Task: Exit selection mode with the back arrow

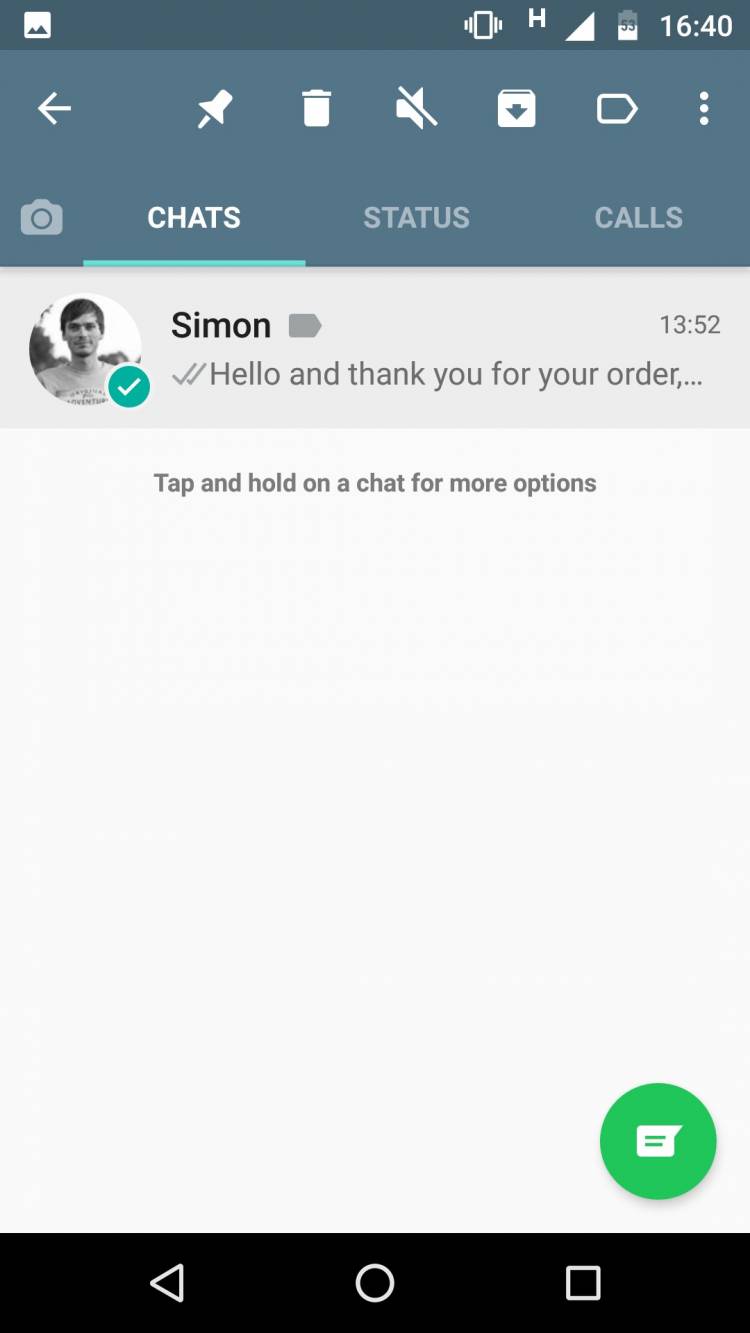Action: (55, 108)
